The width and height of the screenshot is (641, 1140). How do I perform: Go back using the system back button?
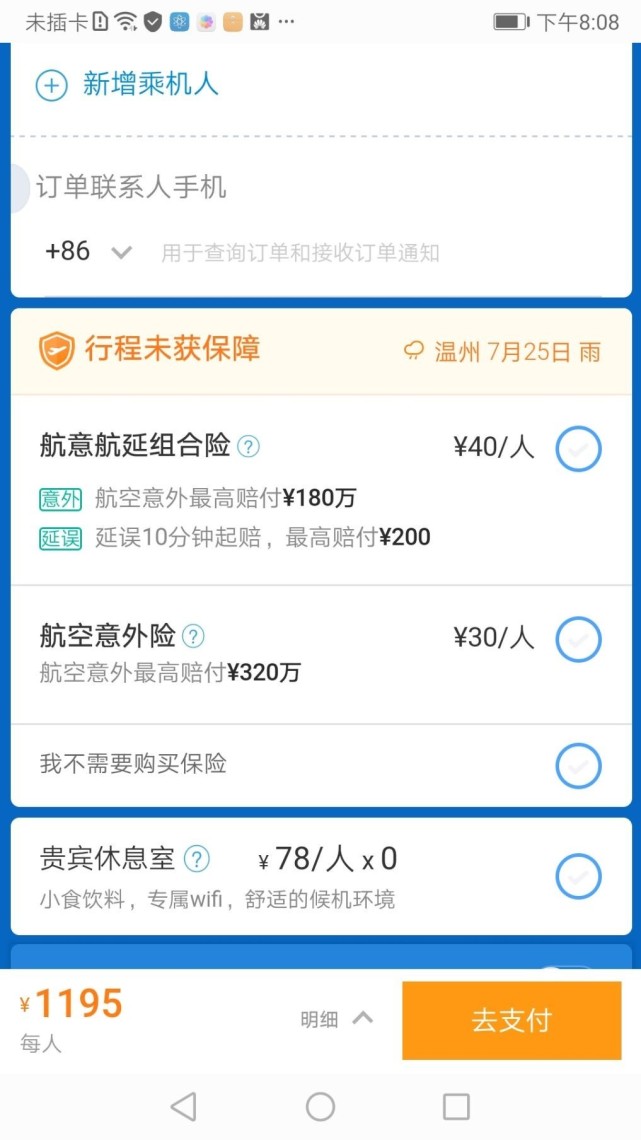click(x=183, y=1107)
